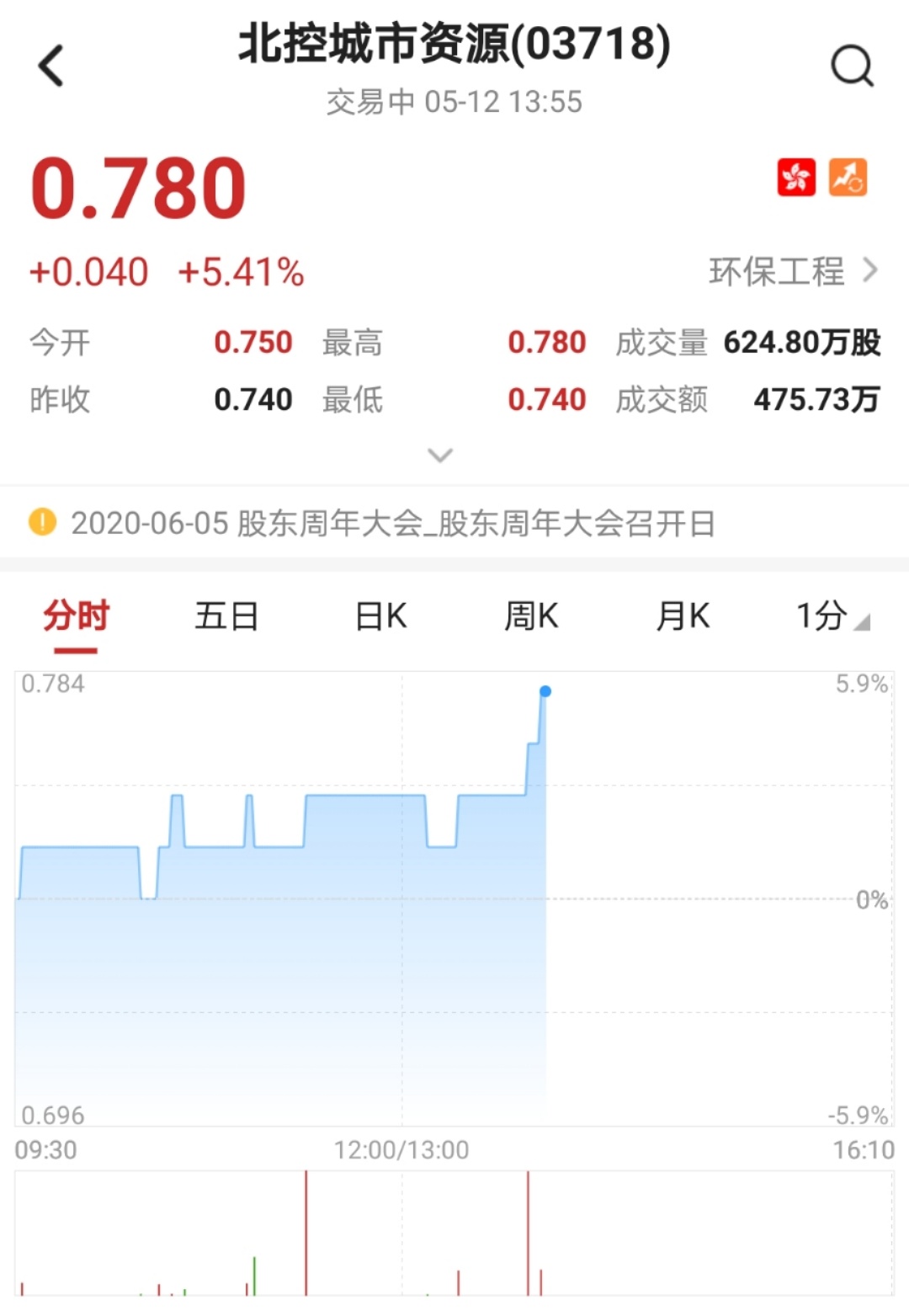Open the 1分 interval dropdown

[x=831, y=616]
